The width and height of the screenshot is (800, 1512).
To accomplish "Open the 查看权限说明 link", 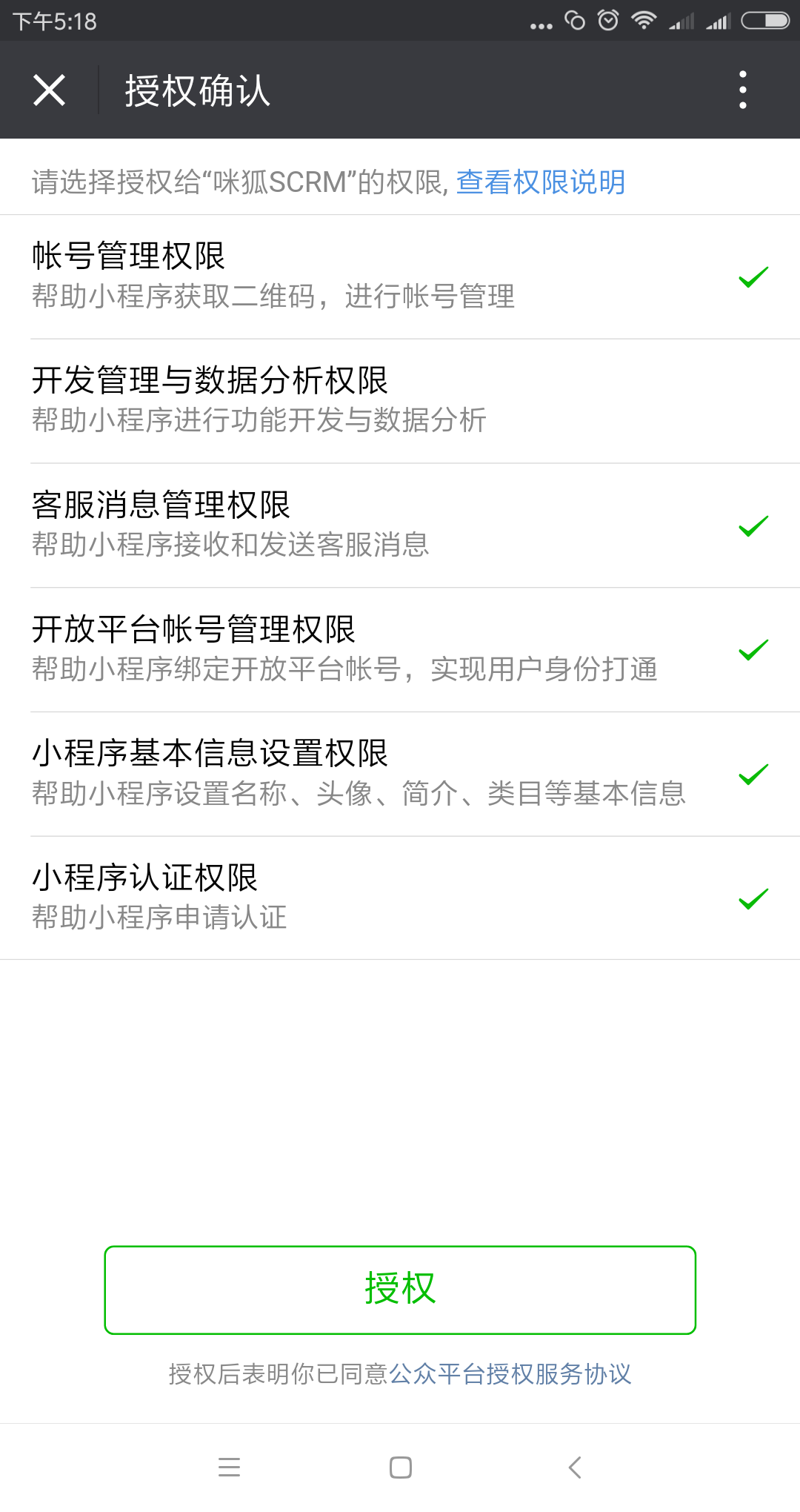I will coord(540,182).
